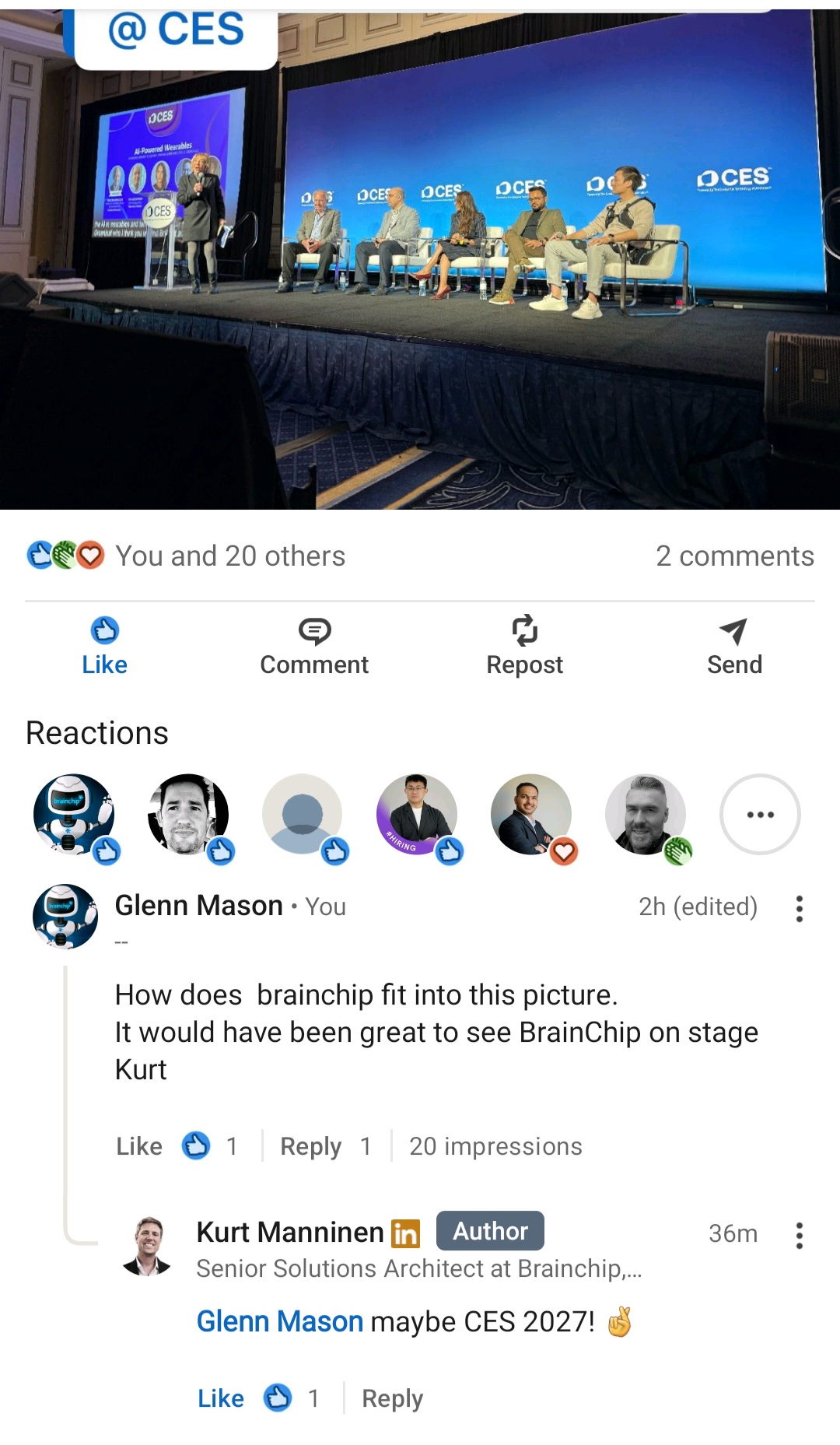
Task: Tap the Glenn Mason mention in Kurt's reply
Action: (280, 1321)
